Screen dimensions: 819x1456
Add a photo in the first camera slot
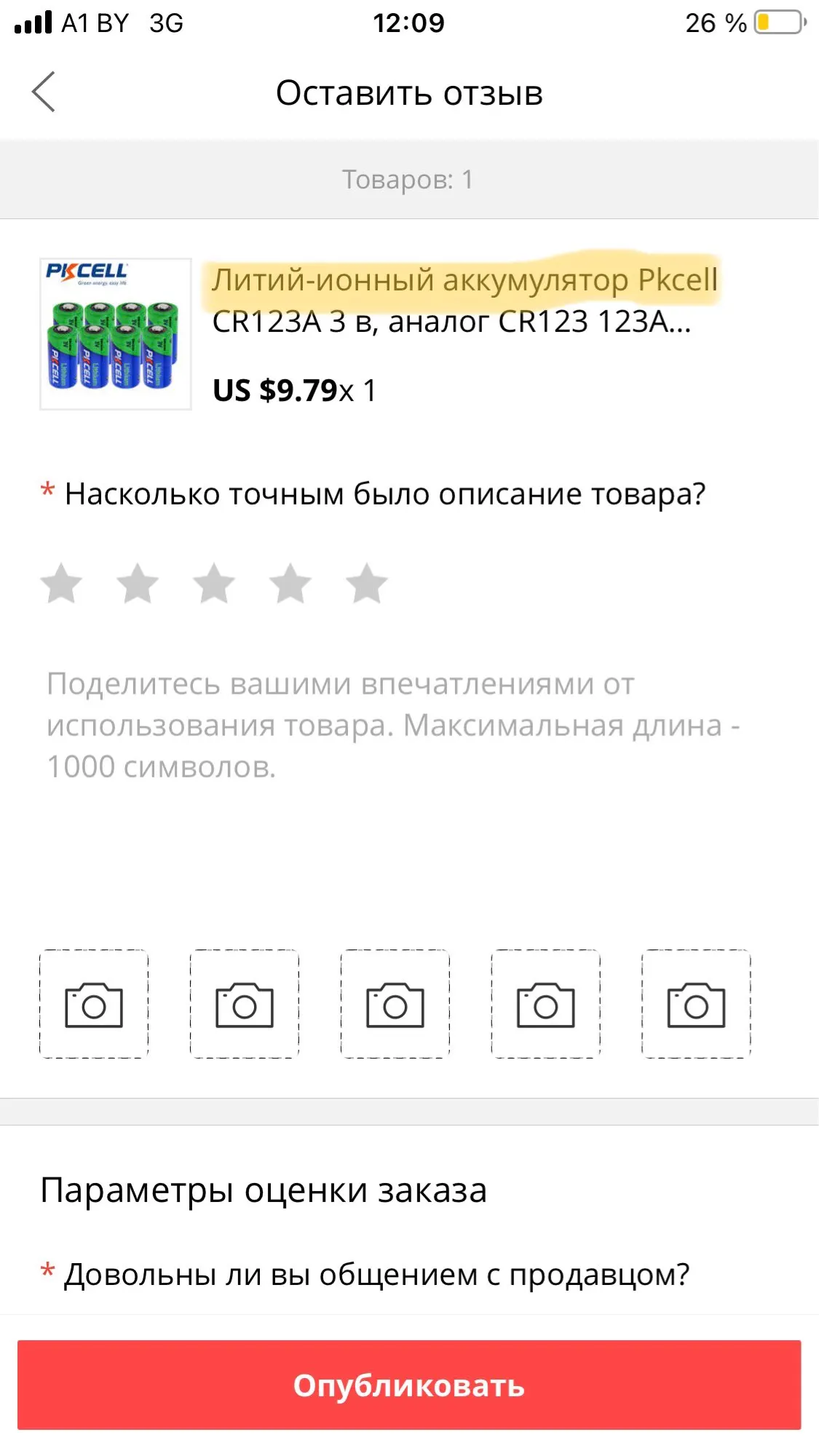(x=94, y=1005)
